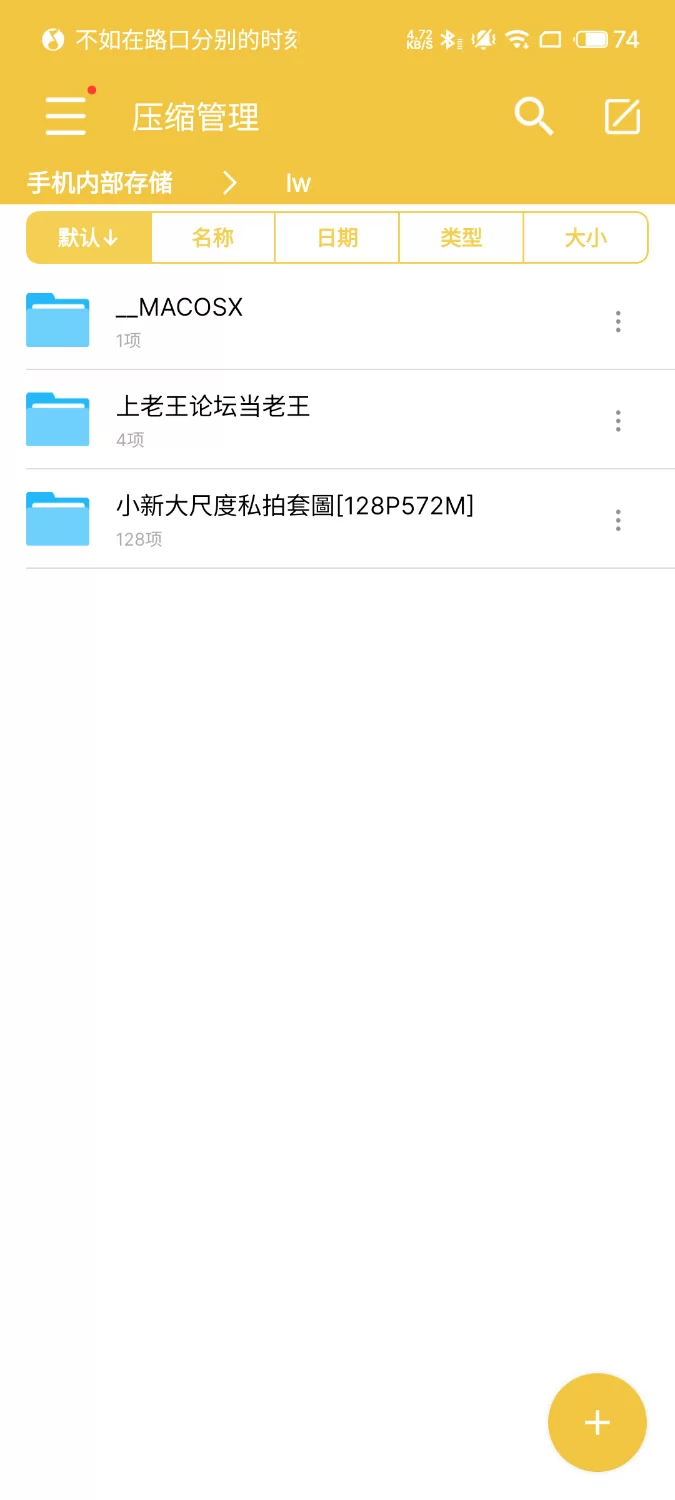Sort files by 大小
This screenshot has height=1500, width=675.
[x=585, y=238]
